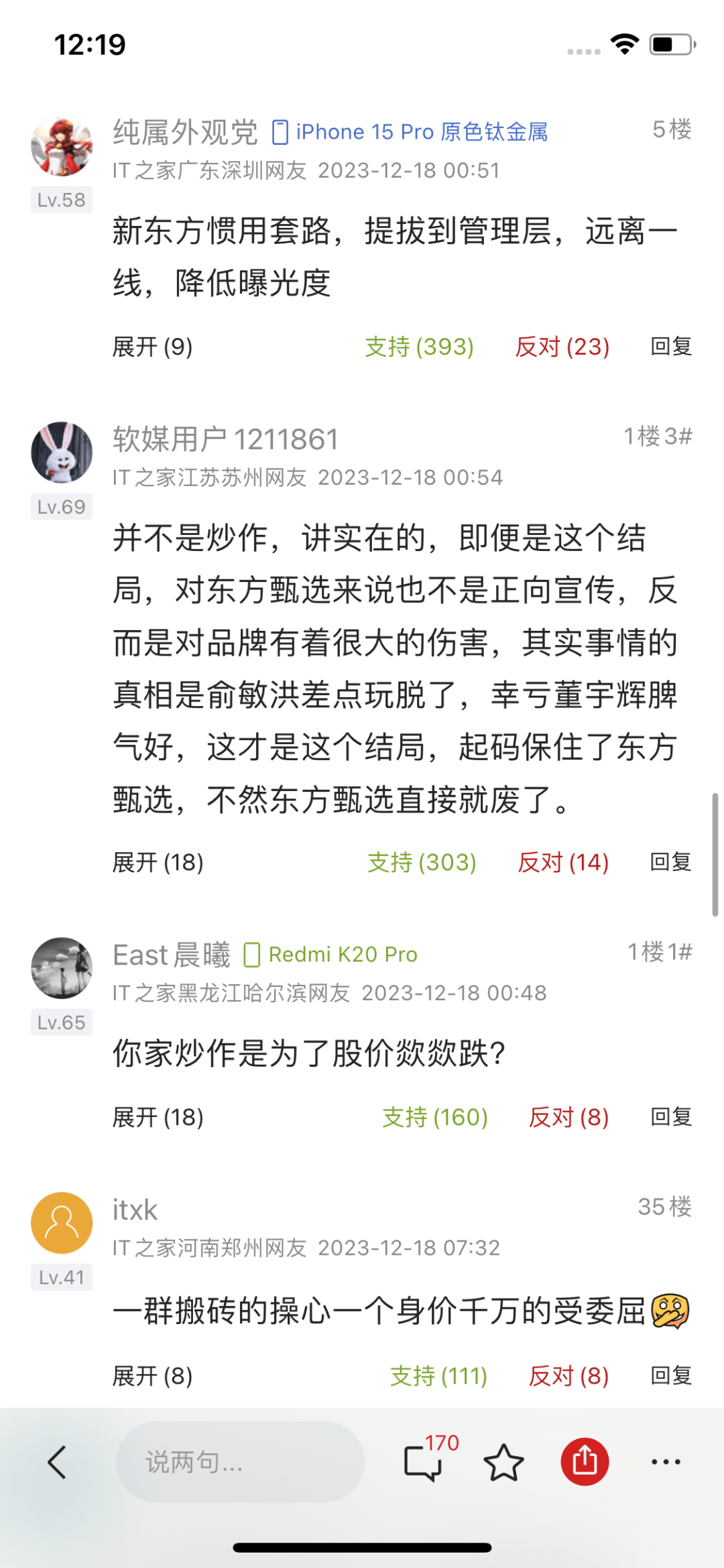Tap itxk's default person avatar icon
Viewport: 724px width, 1568px height.
(61, 1222)
